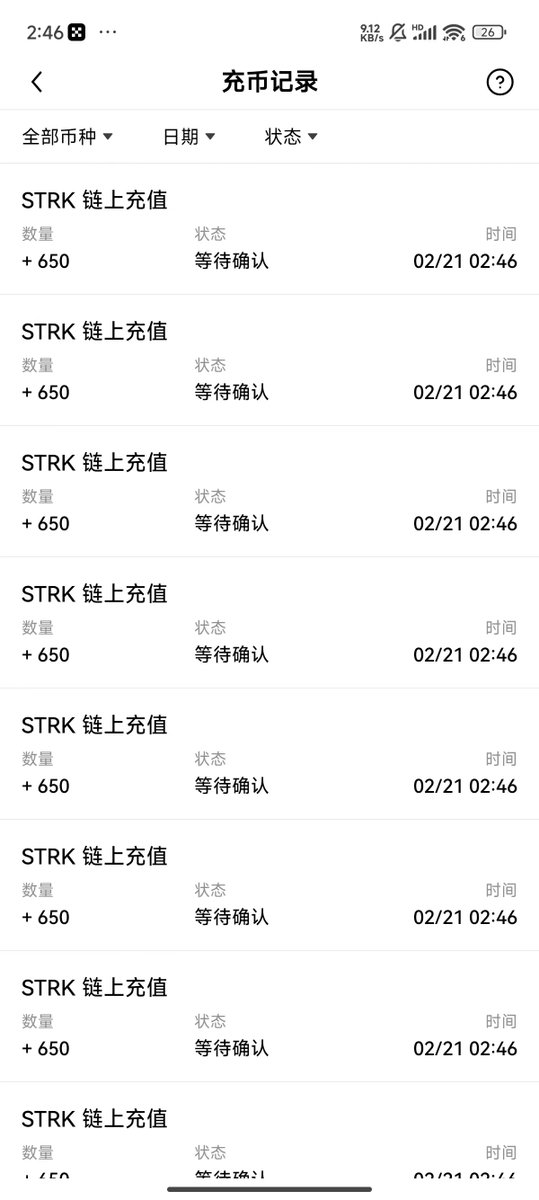Go back from the 充币记录 page
Screen dimensions: 539x1200
pos(37,82)
